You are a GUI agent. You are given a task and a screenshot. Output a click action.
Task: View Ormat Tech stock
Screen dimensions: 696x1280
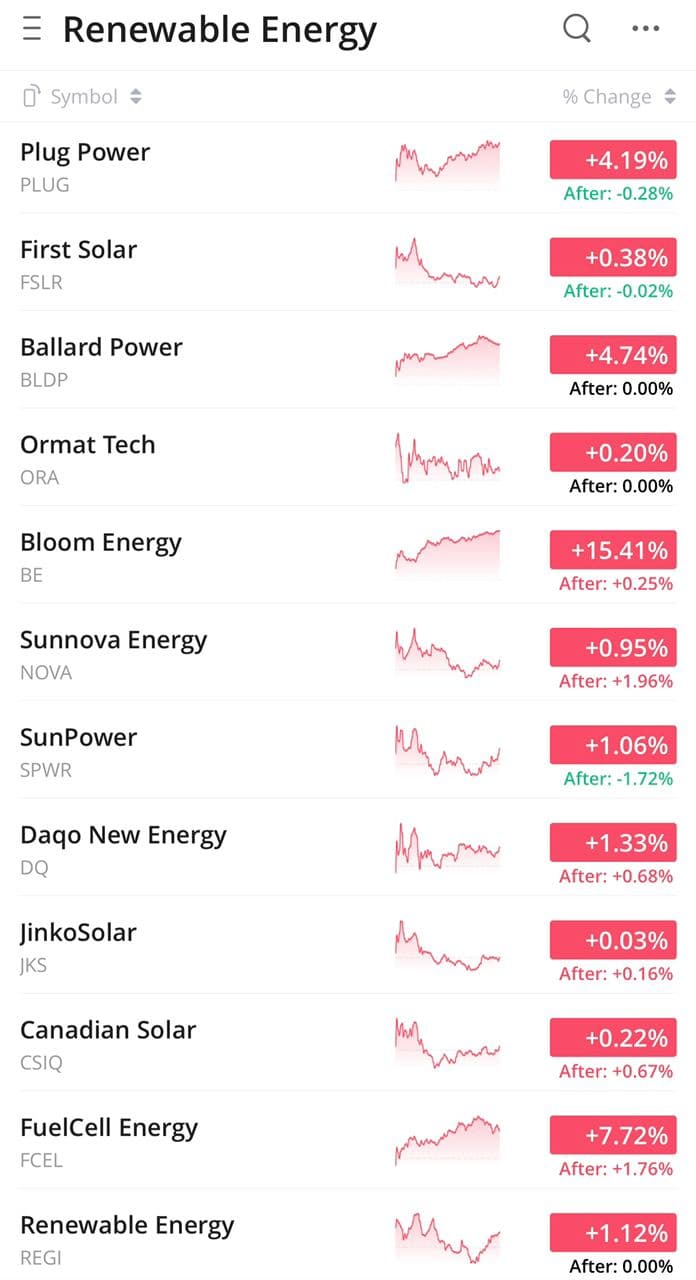coord(348,459)
